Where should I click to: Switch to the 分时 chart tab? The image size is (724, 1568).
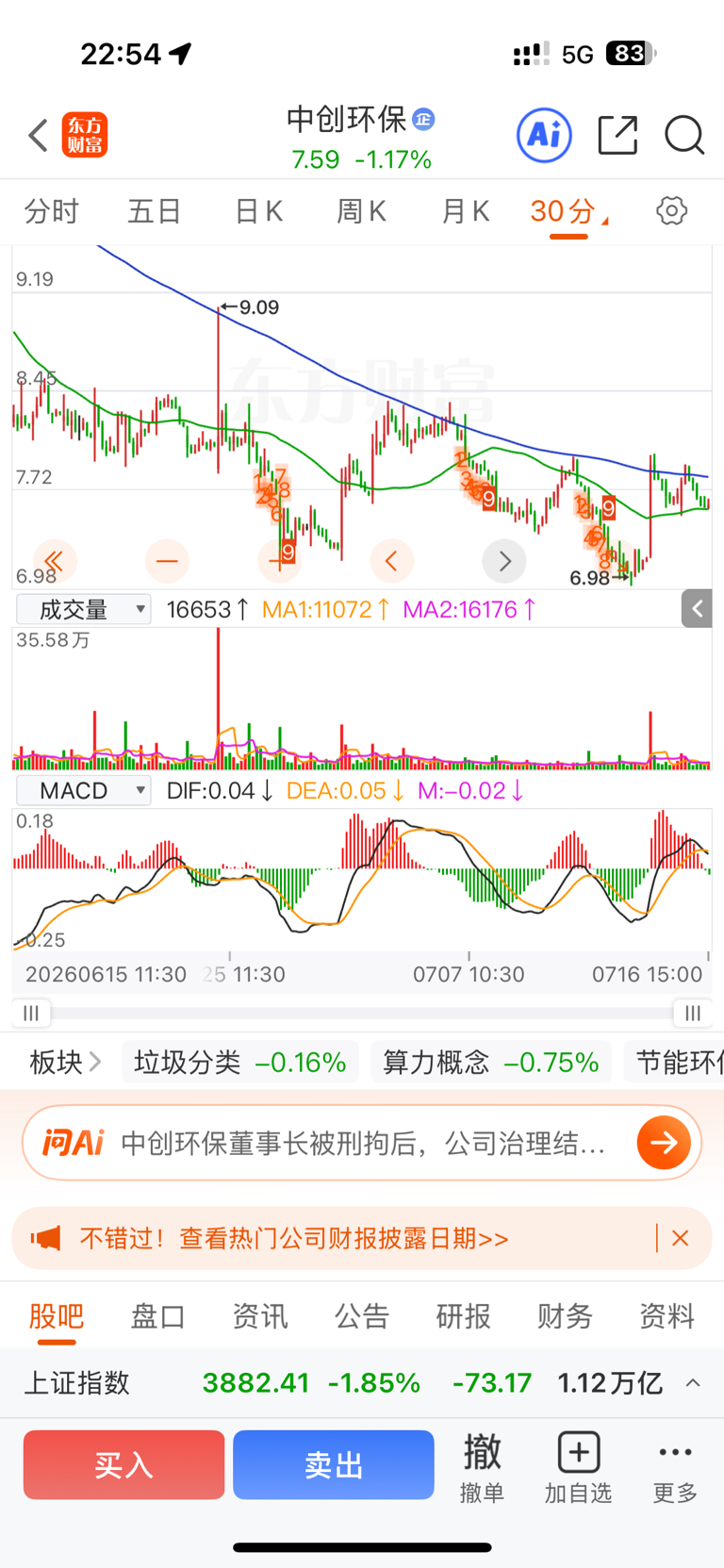(x=52, y=211)
